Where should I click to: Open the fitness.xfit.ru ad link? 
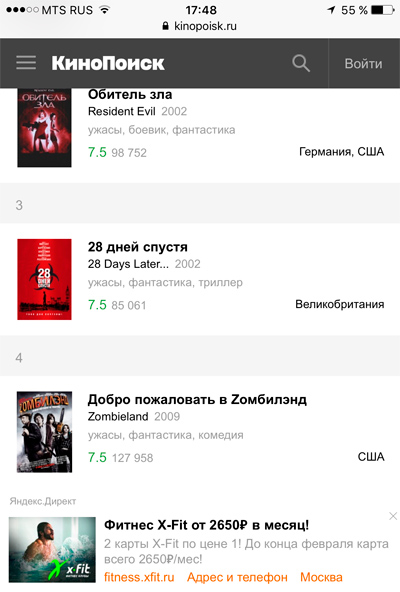(139, 577)
